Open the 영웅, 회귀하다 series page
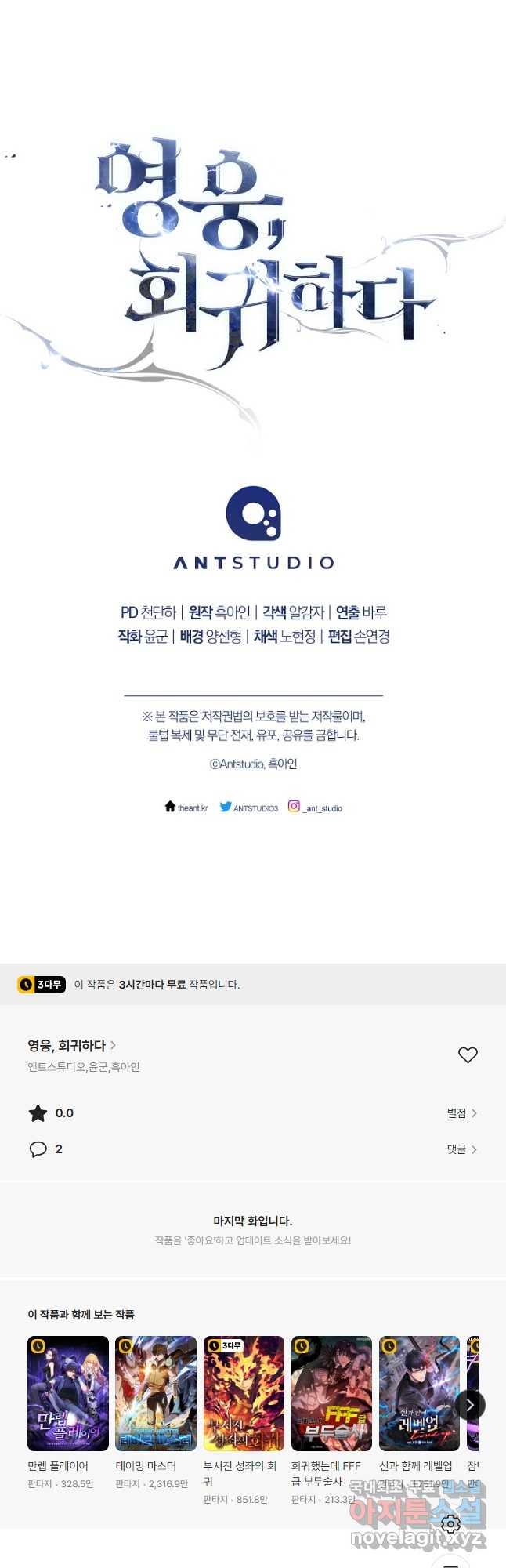Screen dimensions: 506x1568 [x=71, y=1045]
